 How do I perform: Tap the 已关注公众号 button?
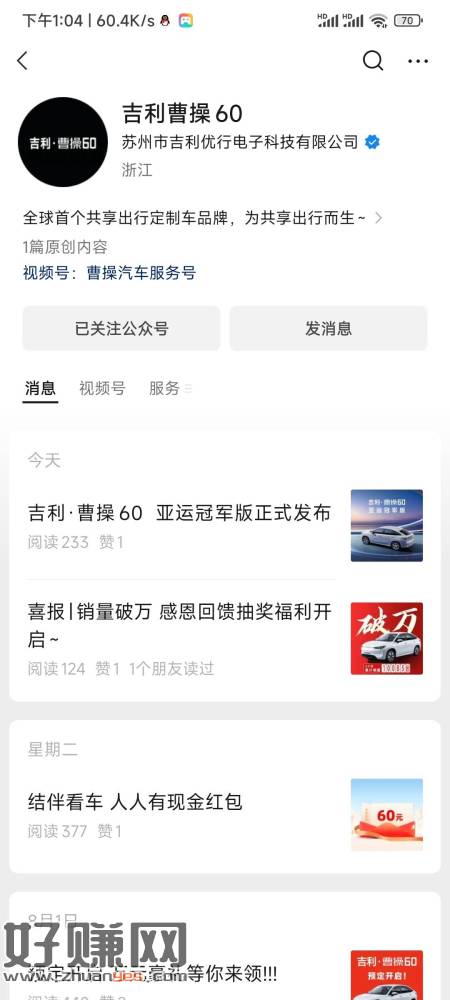point(121,328)
